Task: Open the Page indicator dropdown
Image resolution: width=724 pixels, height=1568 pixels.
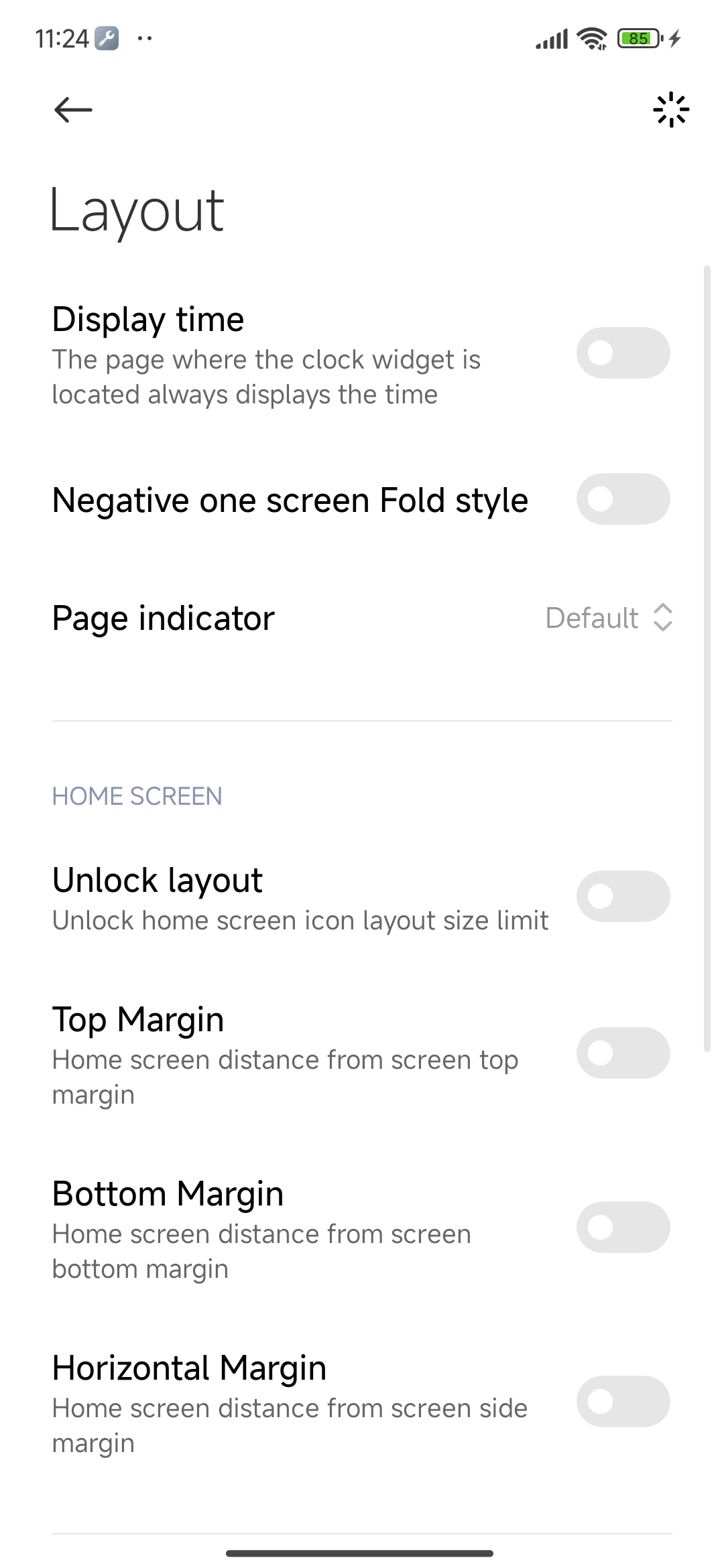Action: 609,618
